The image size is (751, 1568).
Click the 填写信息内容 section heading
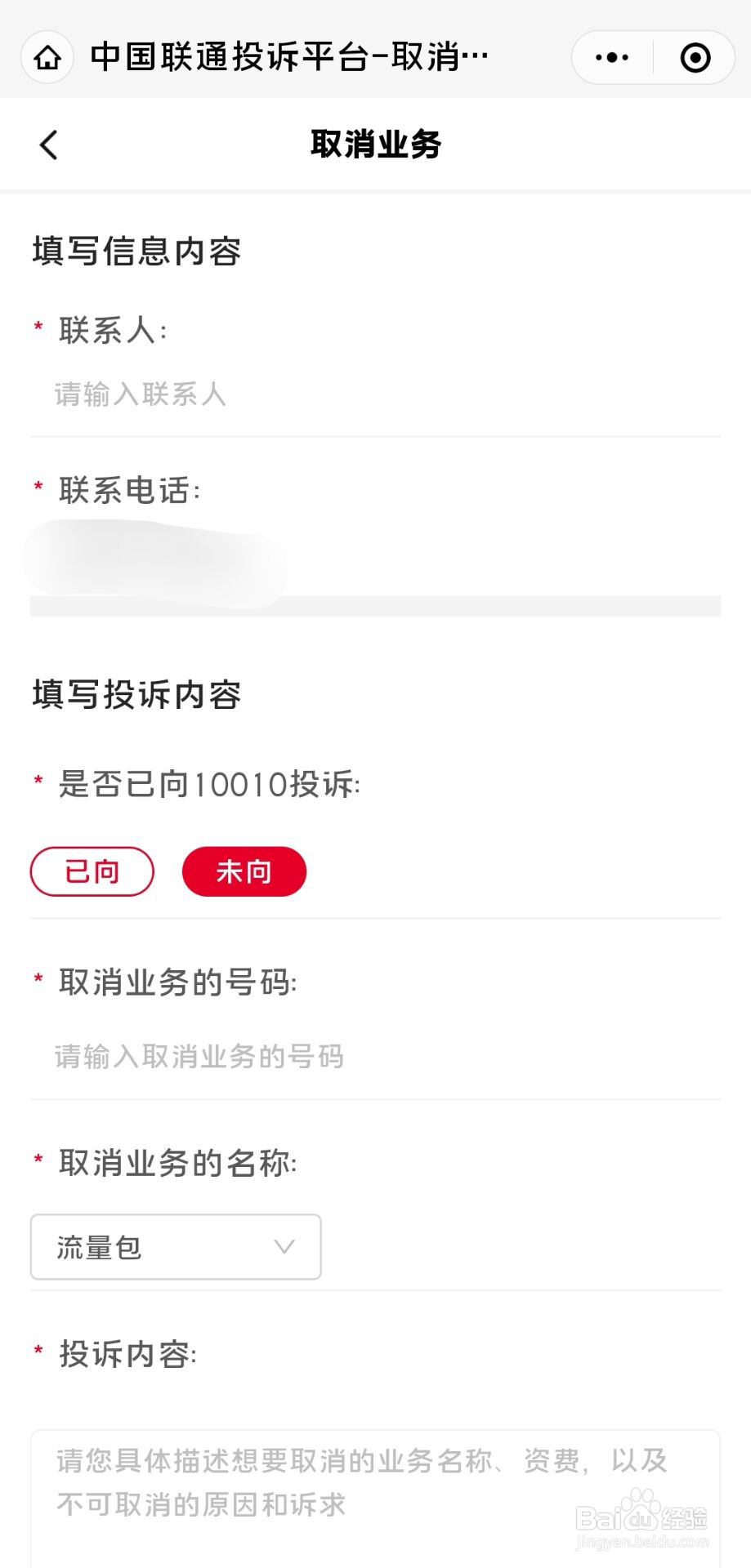137,252
